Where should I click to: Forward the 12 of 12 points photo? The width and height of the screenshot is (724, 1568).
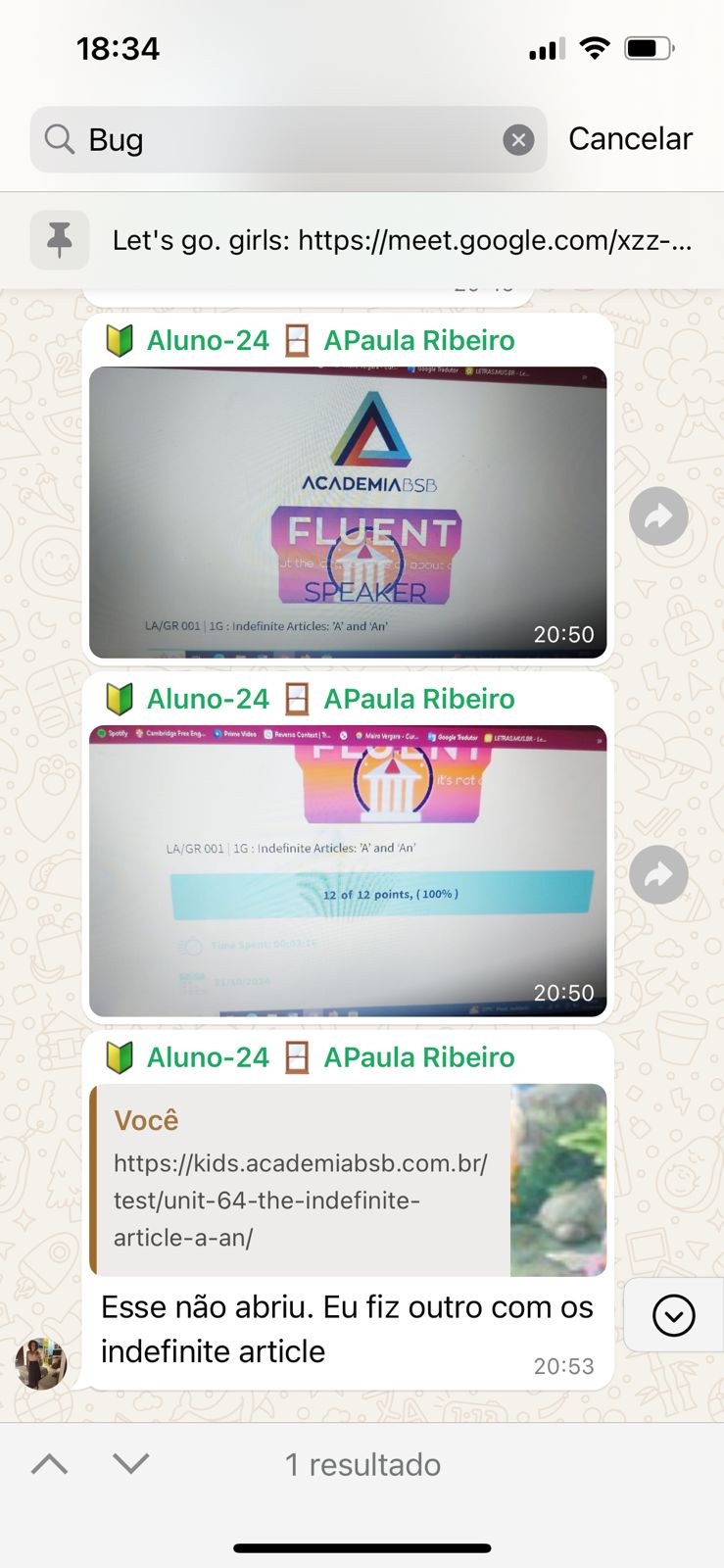click(658, 874)
